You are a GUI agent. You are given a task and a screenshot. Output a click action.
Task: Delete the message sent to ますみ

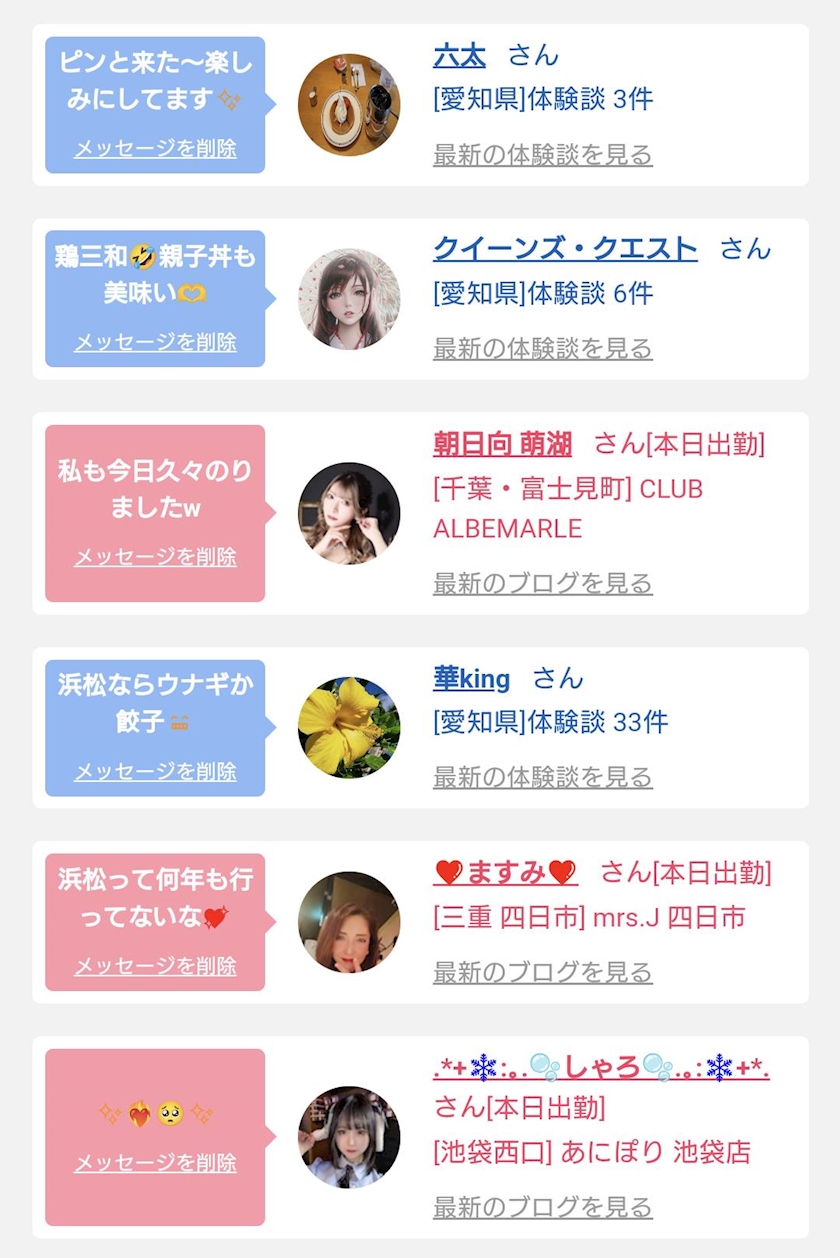click(x=155, y=966)
